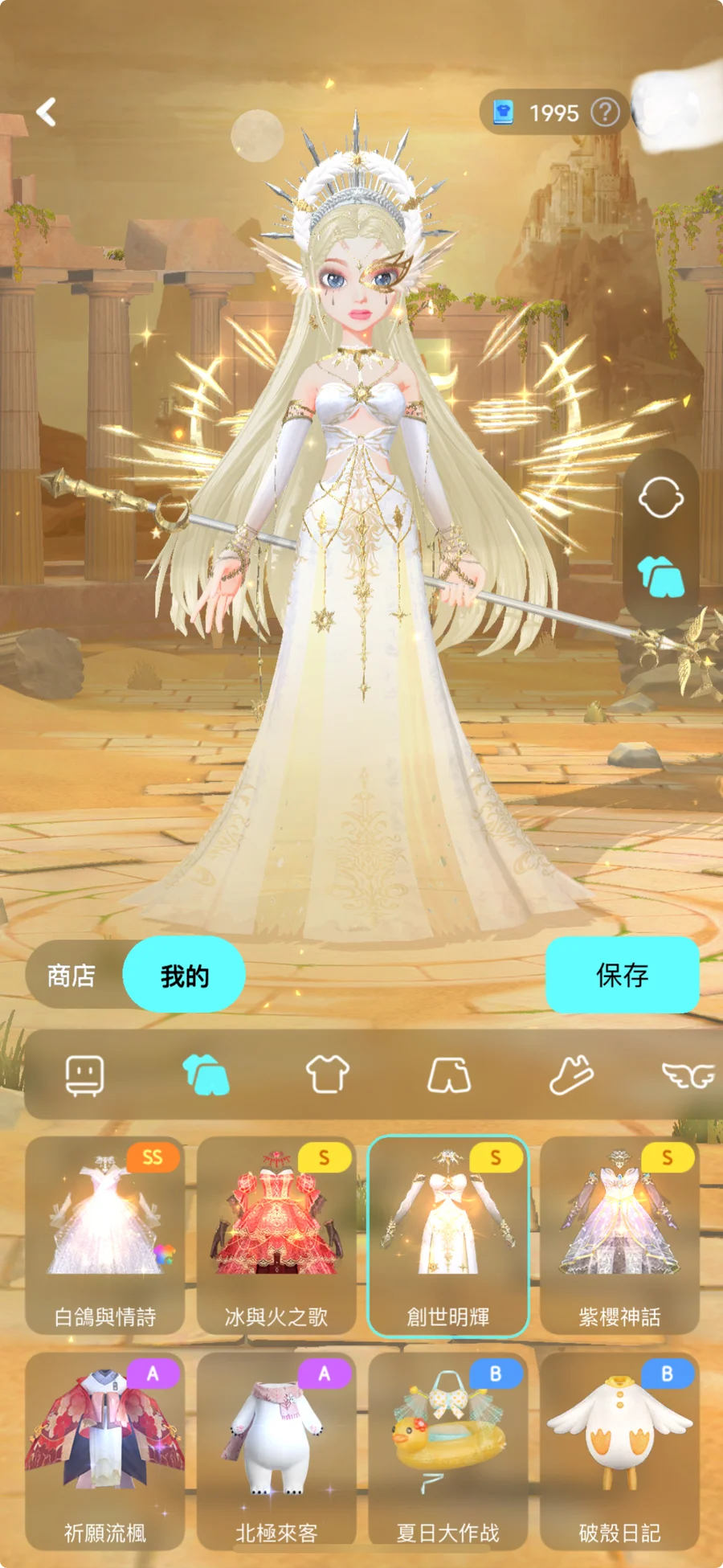The height and width of the screenshot is (1568, 723).
Task: Tap the avatar rotate/reset icon
Action: [660, 497]
